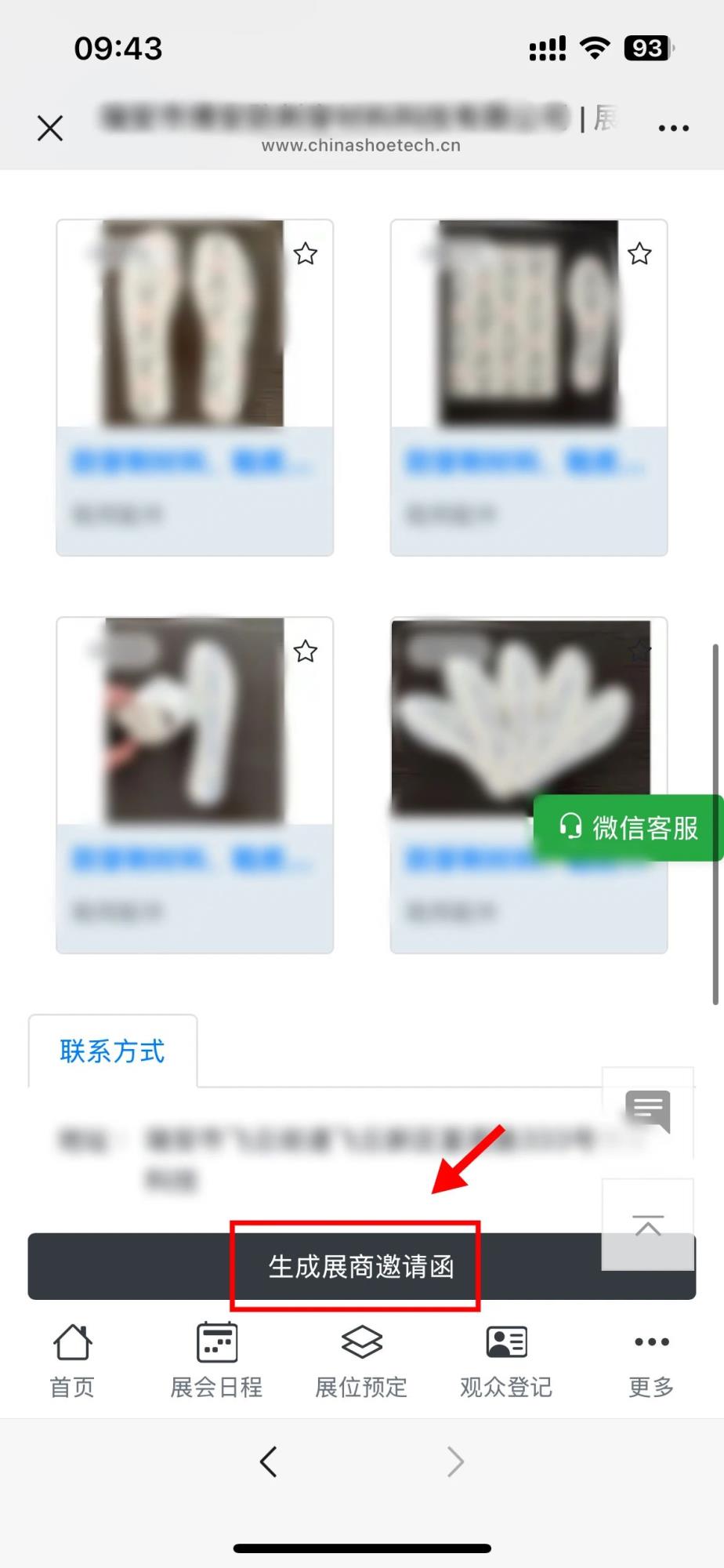Switch to the 首页 tab
The width and height of the screenshot is (724, 1568).
pyautogui.click(x=72, y=1360)
